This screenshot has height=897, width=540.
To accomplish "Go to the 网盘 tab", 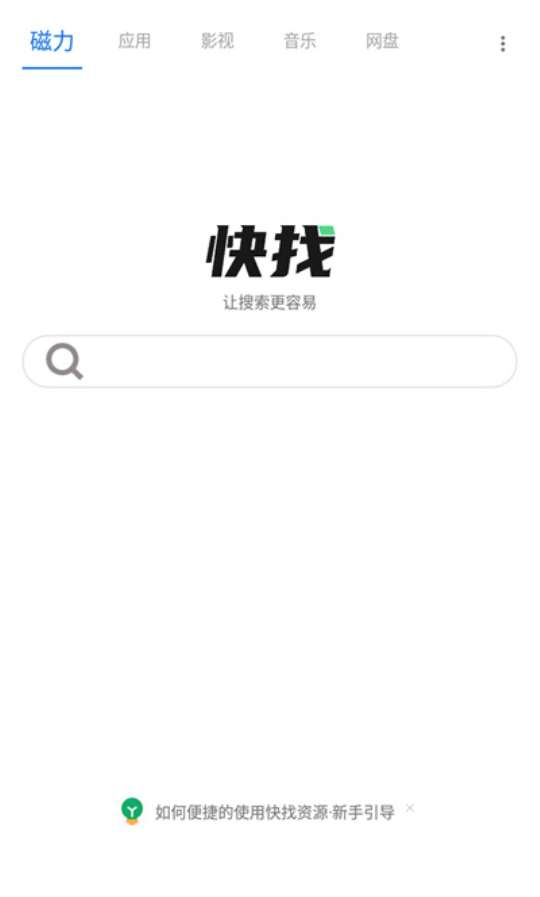I will tap(382, 41).
